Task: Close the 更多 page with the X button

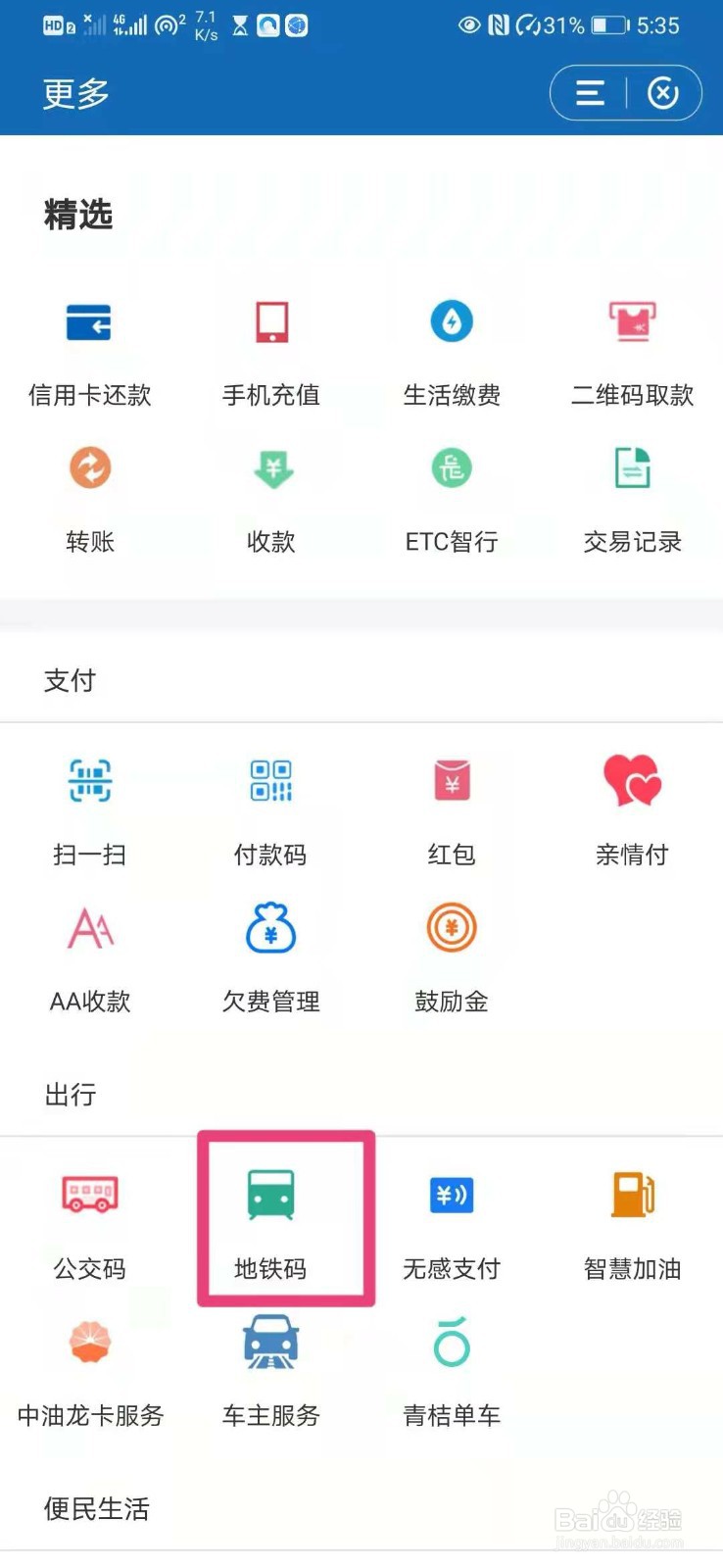Action: 664,92
